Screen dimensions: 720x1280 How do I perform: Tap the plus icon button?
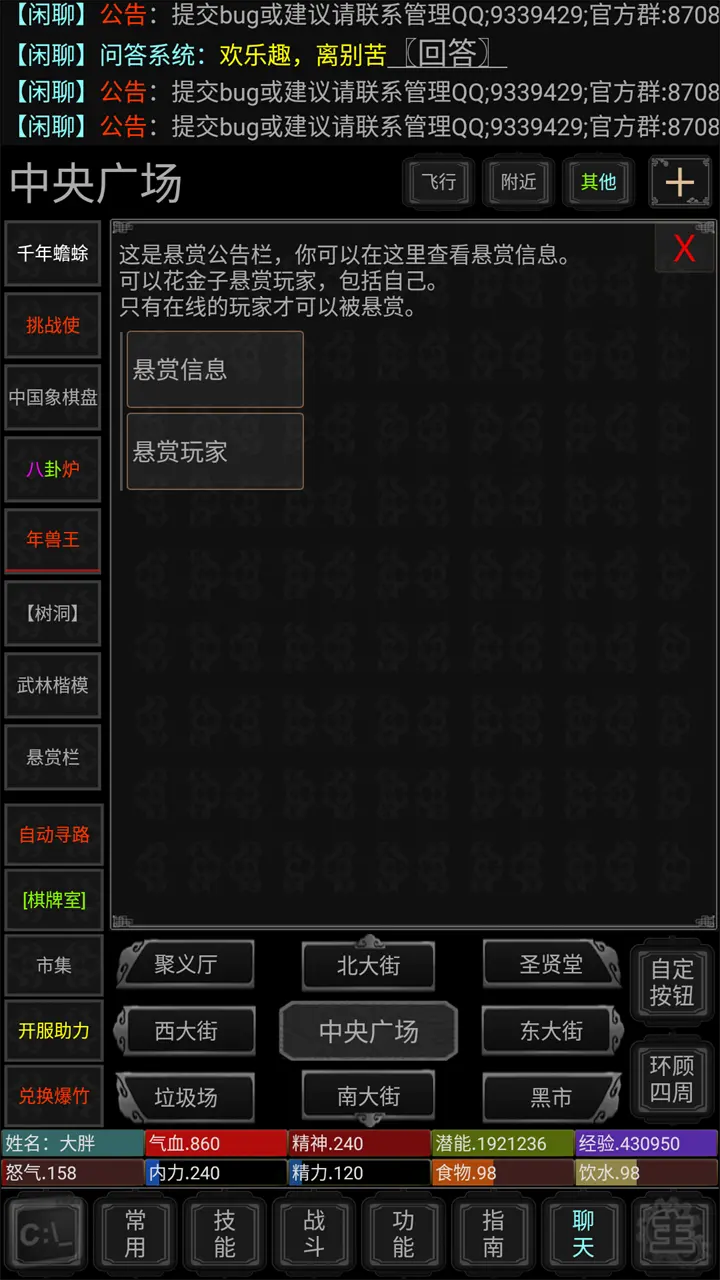680,182
